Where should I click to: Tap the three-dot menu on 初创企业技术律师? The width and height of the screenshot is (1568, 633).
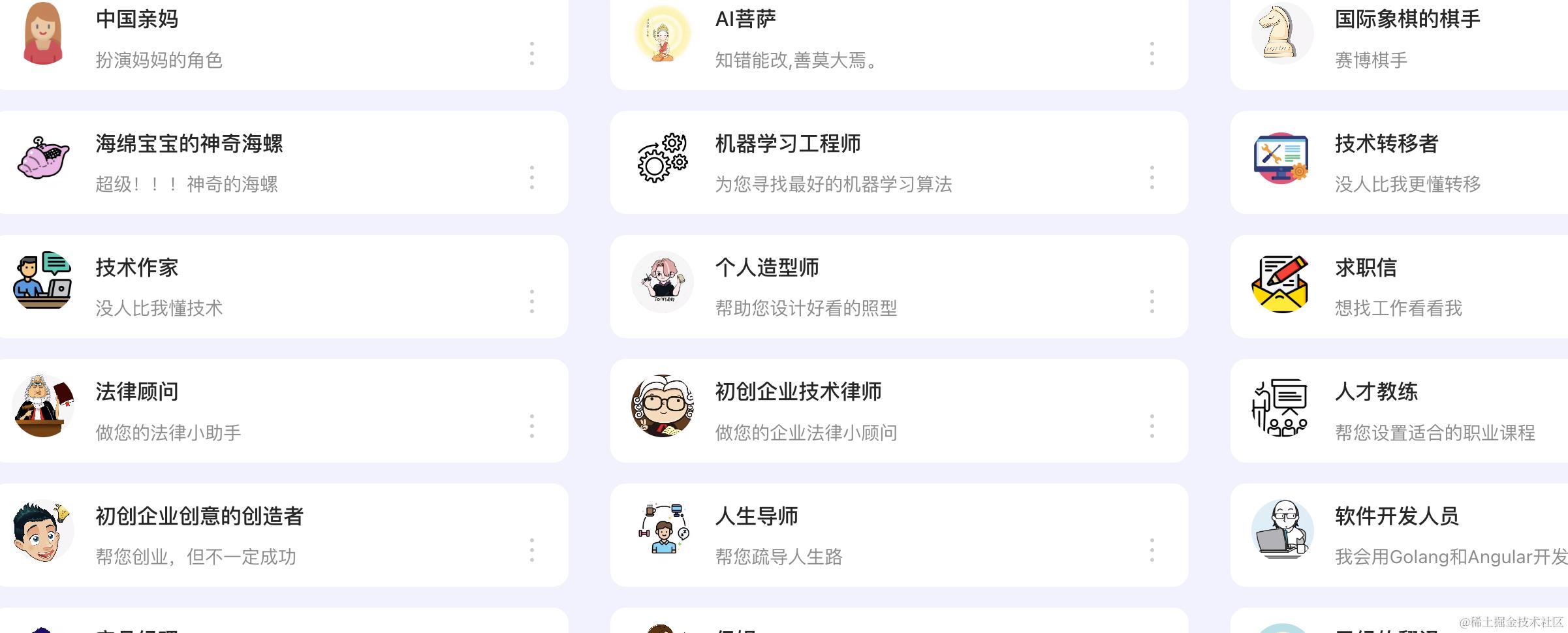1152,426
